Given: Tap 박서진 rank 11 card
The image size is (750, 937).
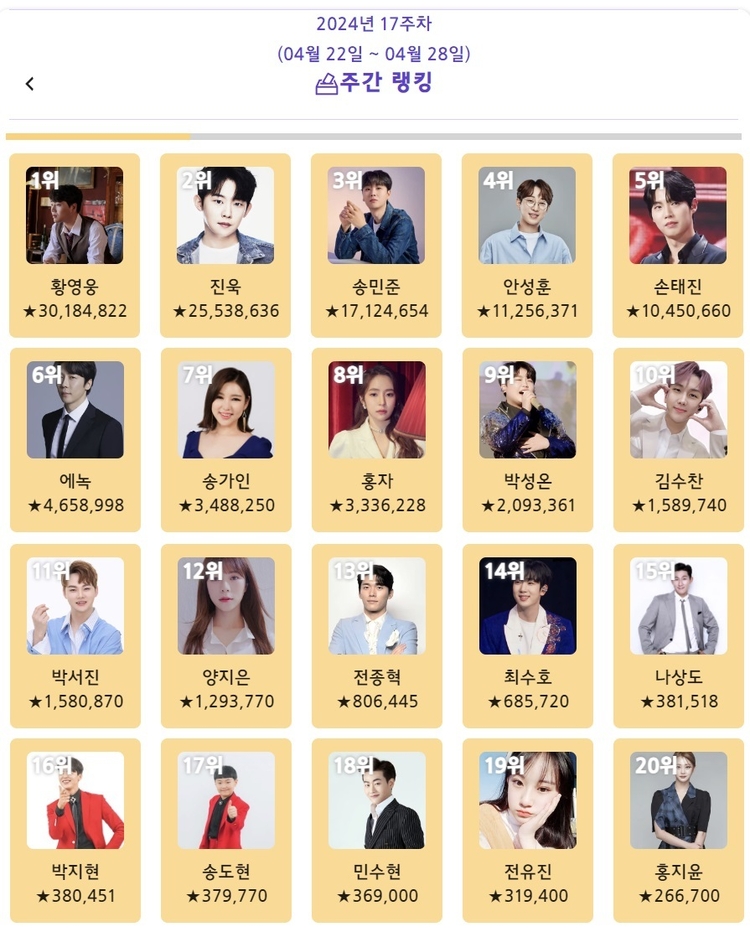Looking at the screenshot, I should 75,635.
